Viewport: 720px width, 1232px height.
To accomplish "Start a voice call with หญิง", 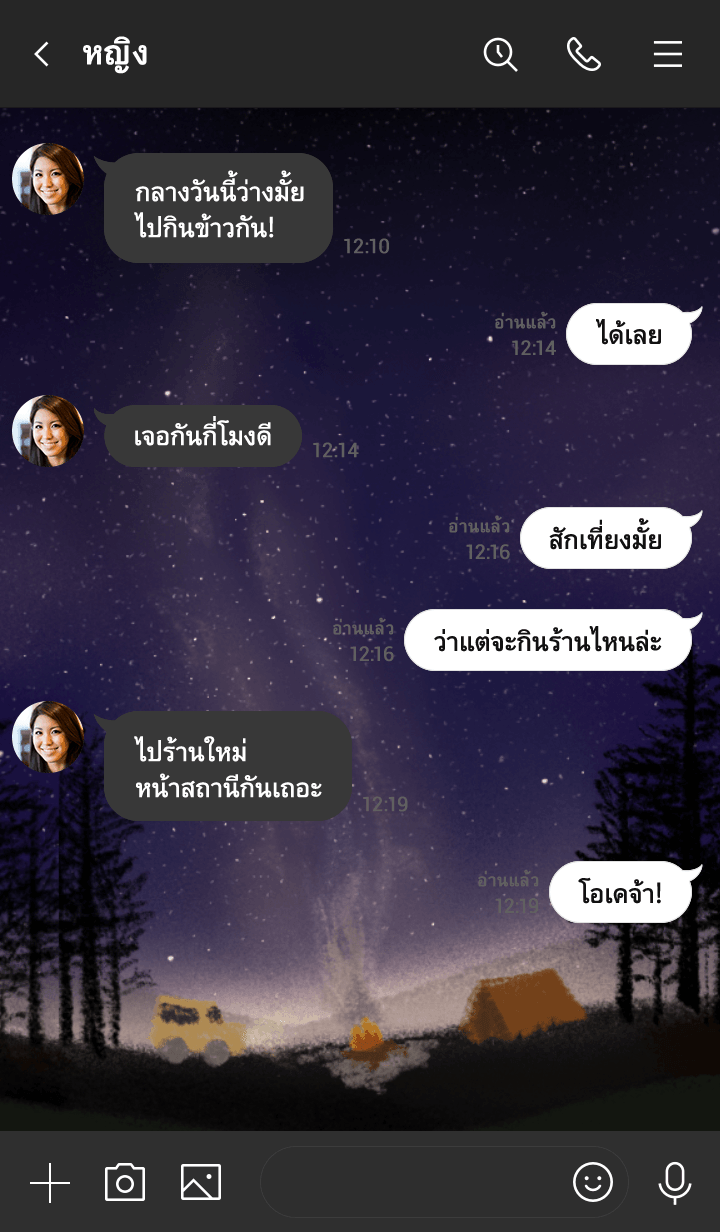I will [583, 54].
